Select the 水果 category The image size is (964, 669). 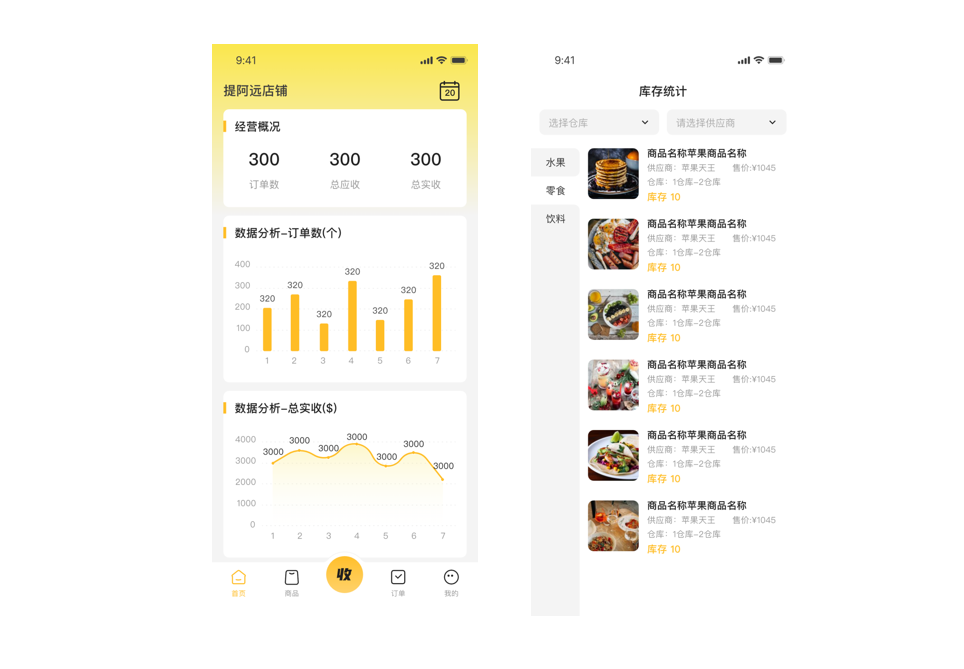click(555, 162)
